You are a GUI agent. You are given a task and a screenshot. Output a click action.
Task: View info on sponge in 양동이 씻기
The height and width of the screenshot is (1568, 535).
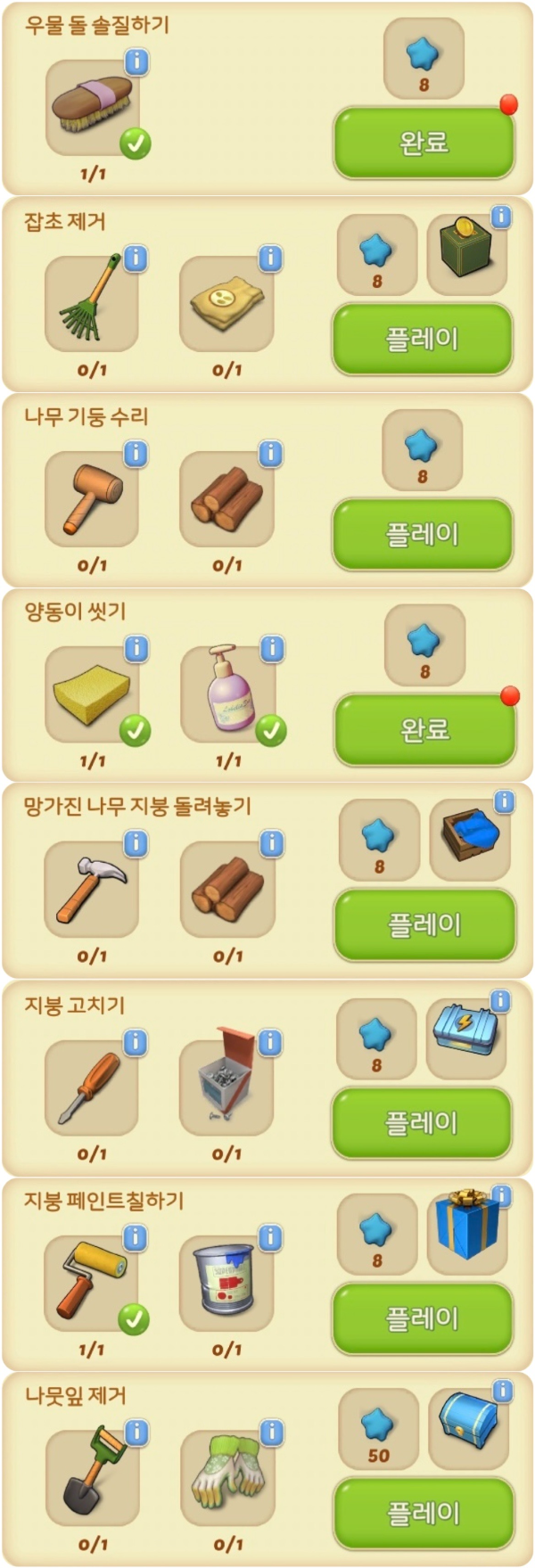[136, 649]
